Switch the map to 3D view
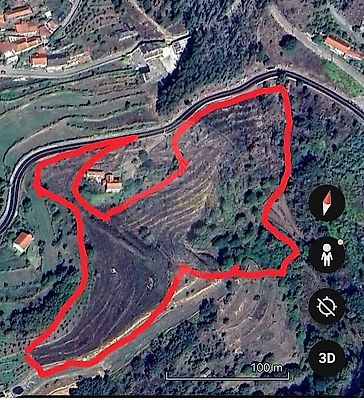 (327, 358)
